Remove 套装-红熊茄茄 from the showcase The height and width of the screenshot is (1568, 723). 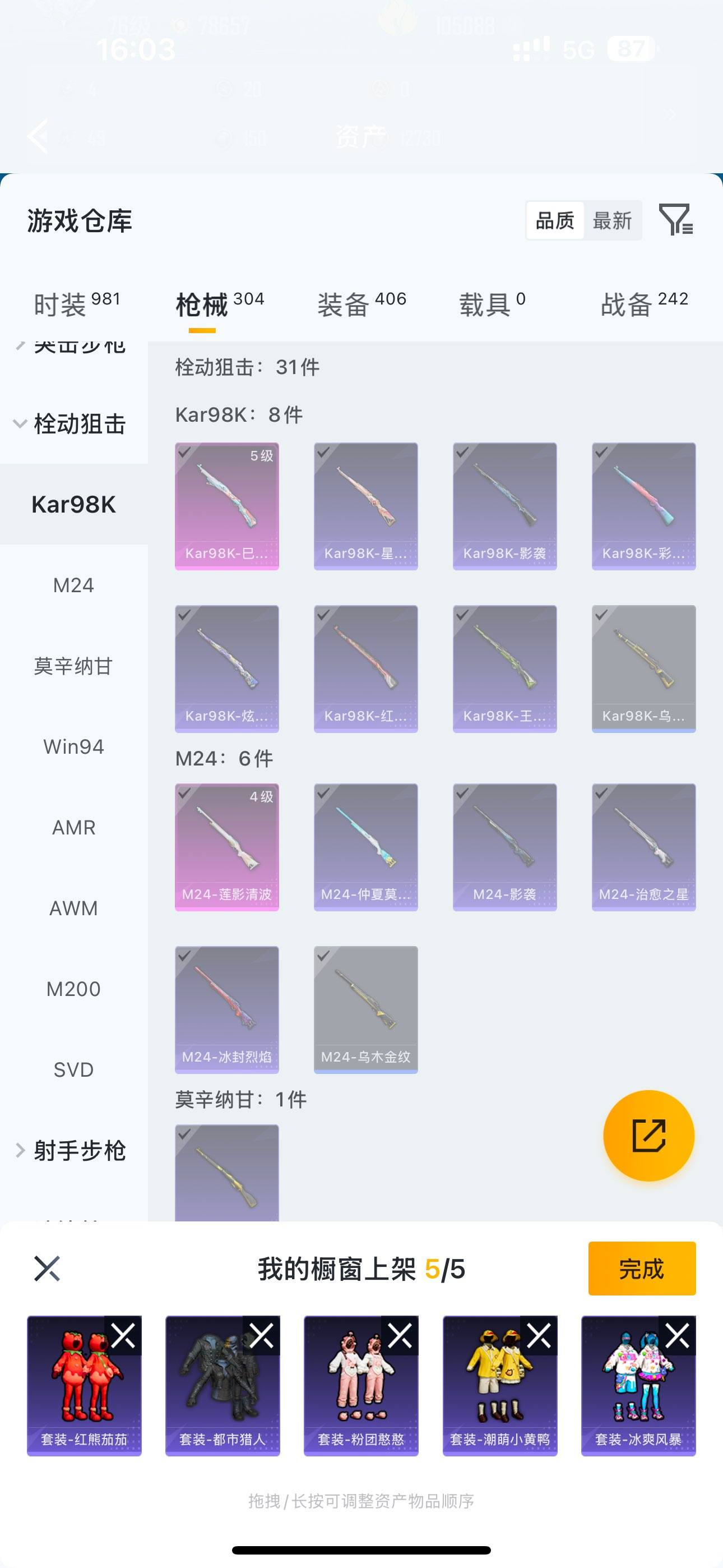pos(123,1336)
